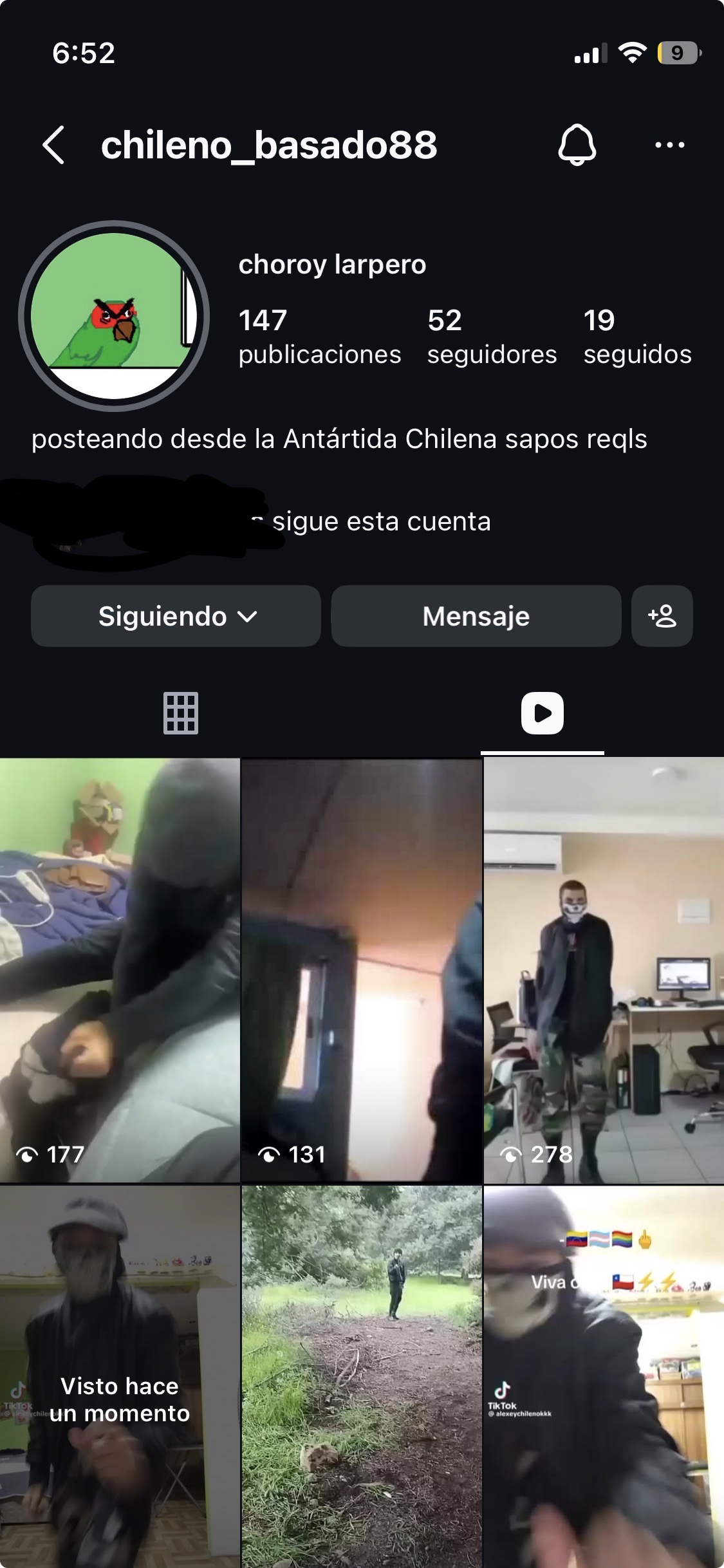Viewport: 724px width, 1568px height.
Task: Show suggested accounts with add-person icon
Action: 662,616
